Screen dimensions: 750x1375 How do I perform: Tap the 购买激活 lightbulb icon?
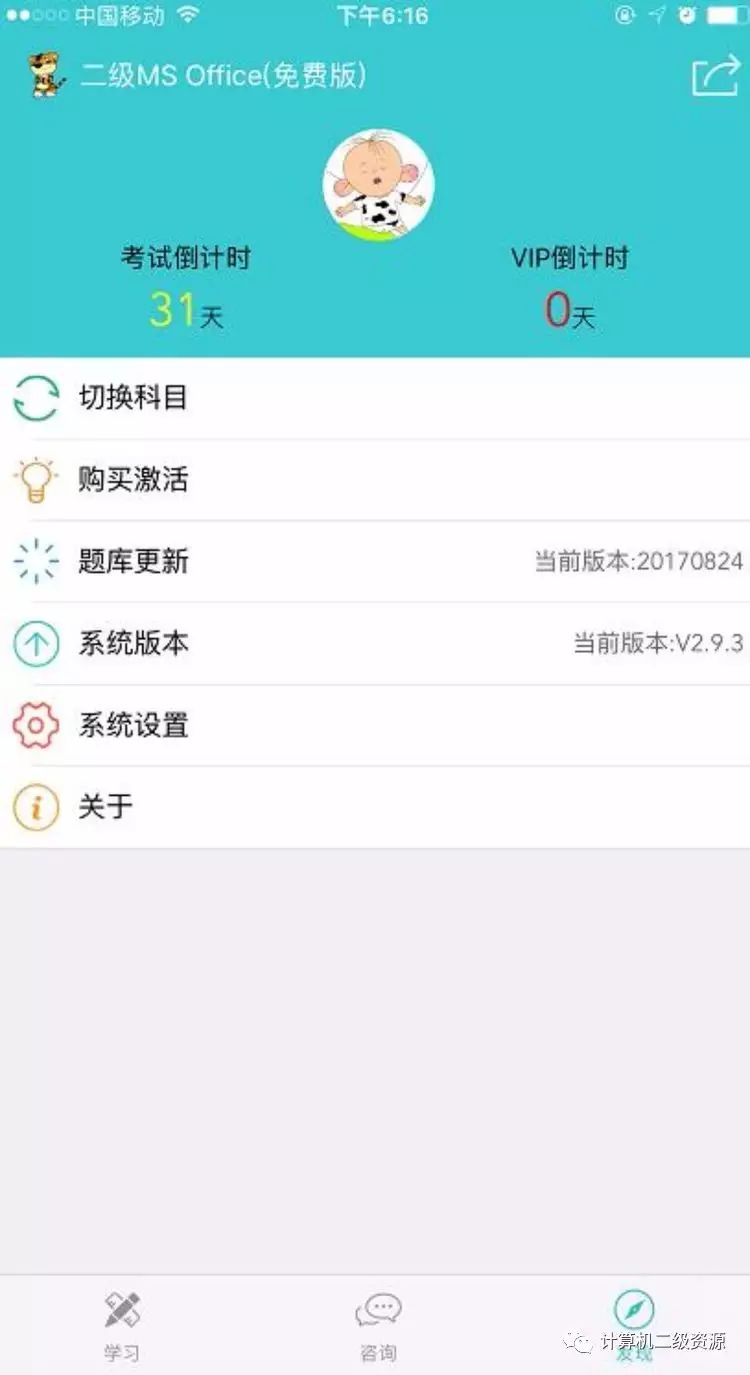36,480
